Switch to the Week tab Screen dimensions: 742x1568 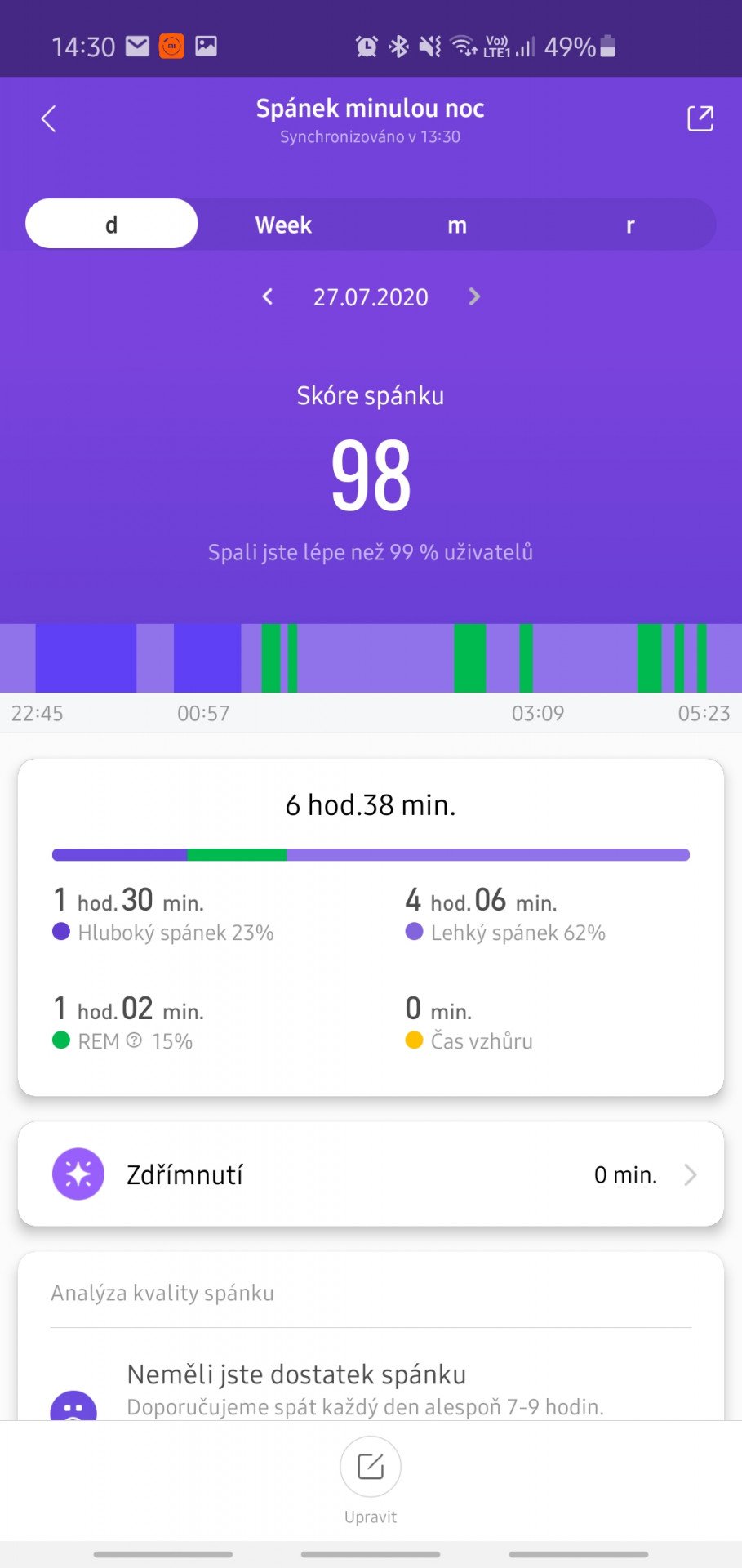[x=283, y=225]
